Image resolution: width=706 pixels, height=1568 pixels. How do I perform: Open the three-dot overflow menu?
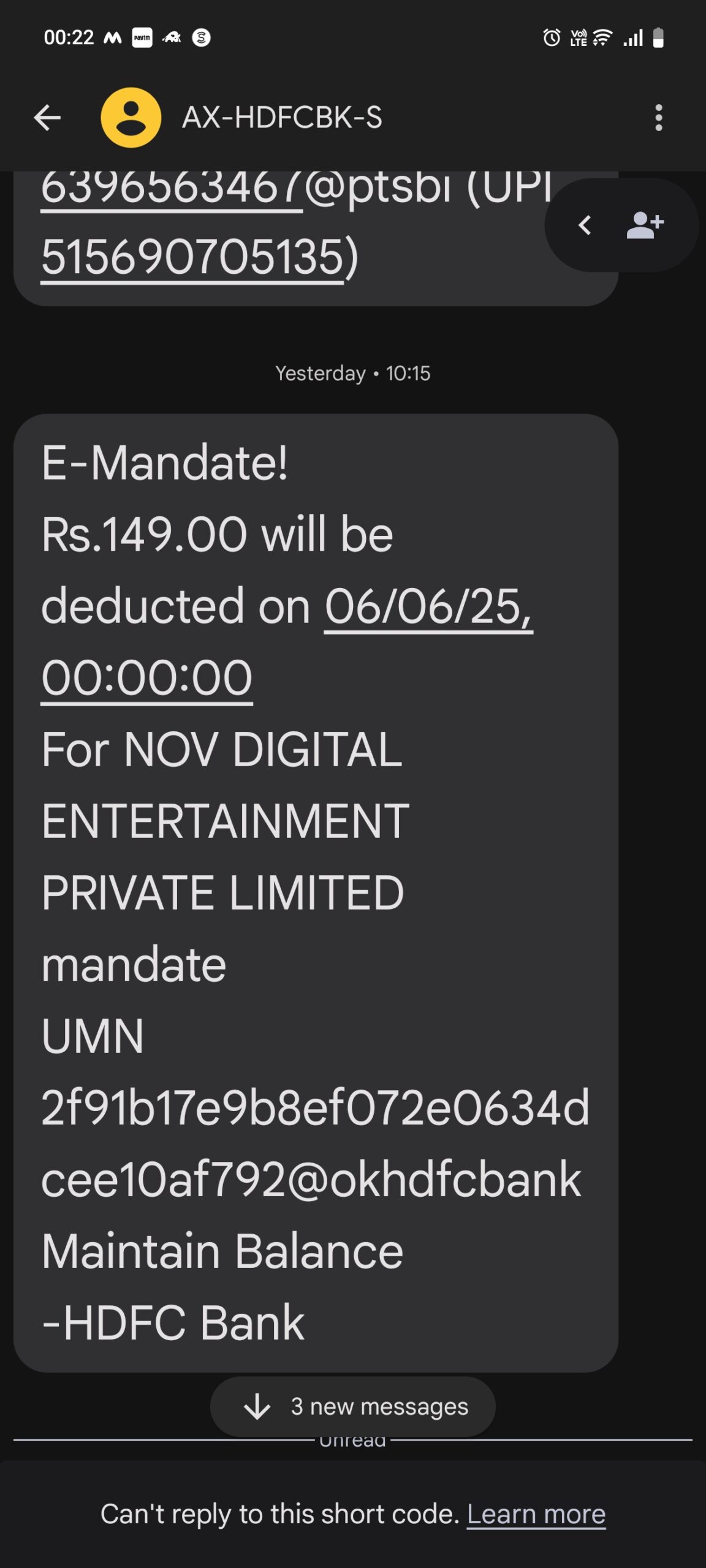tap(659, 118)
